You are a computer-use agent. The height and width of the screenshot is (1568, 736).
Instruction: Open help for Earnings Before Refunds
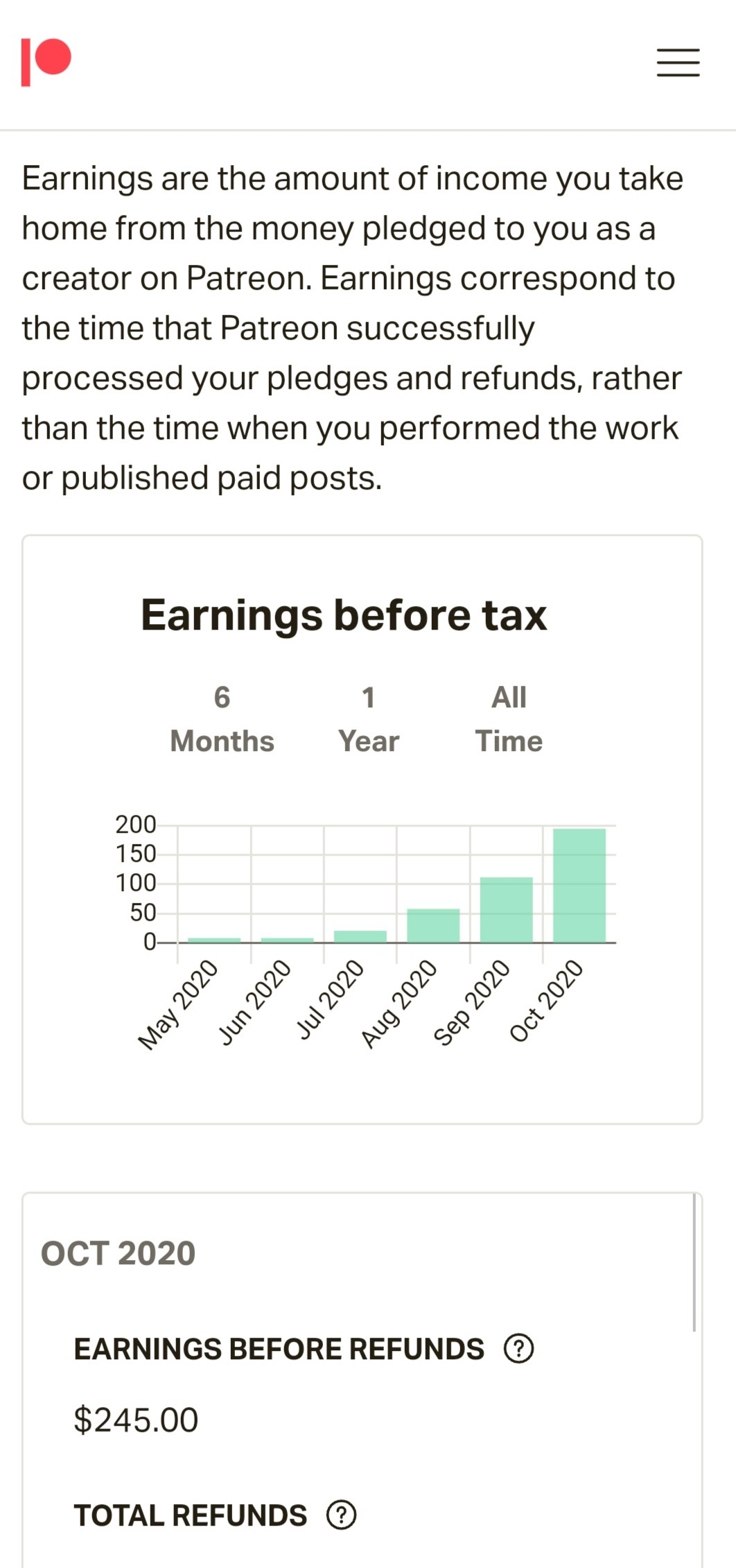coord(518,1349)
